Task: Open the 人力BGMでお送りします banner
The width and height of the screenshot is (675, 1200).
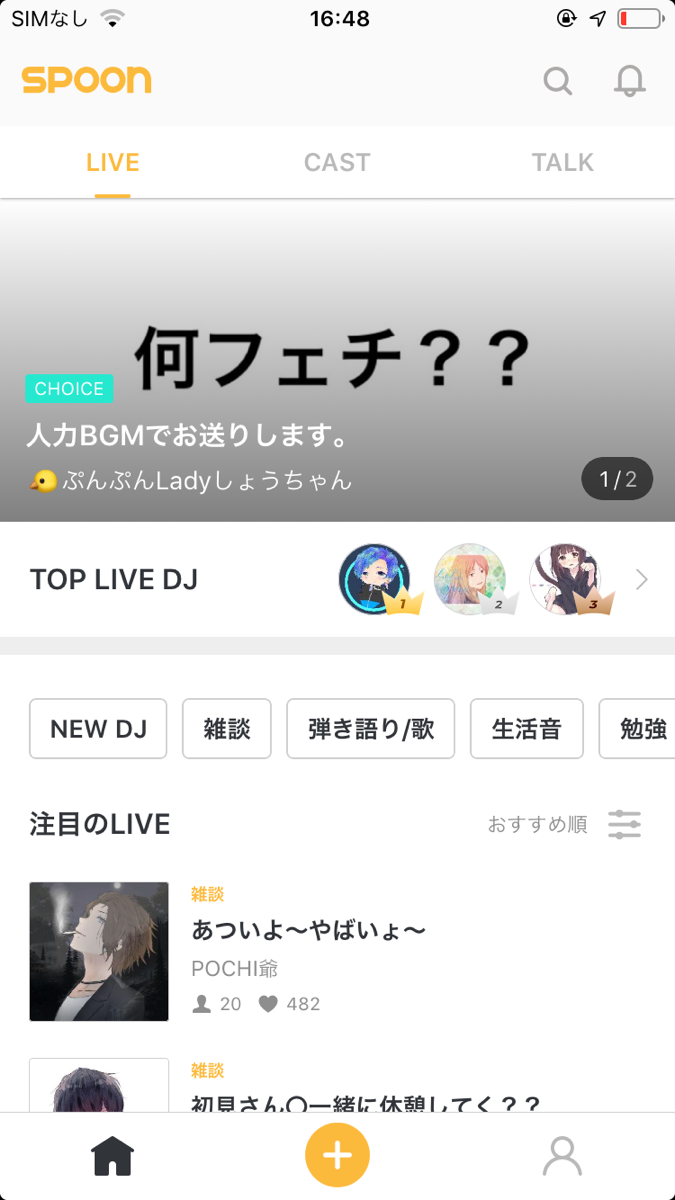Action: point(337,400)
